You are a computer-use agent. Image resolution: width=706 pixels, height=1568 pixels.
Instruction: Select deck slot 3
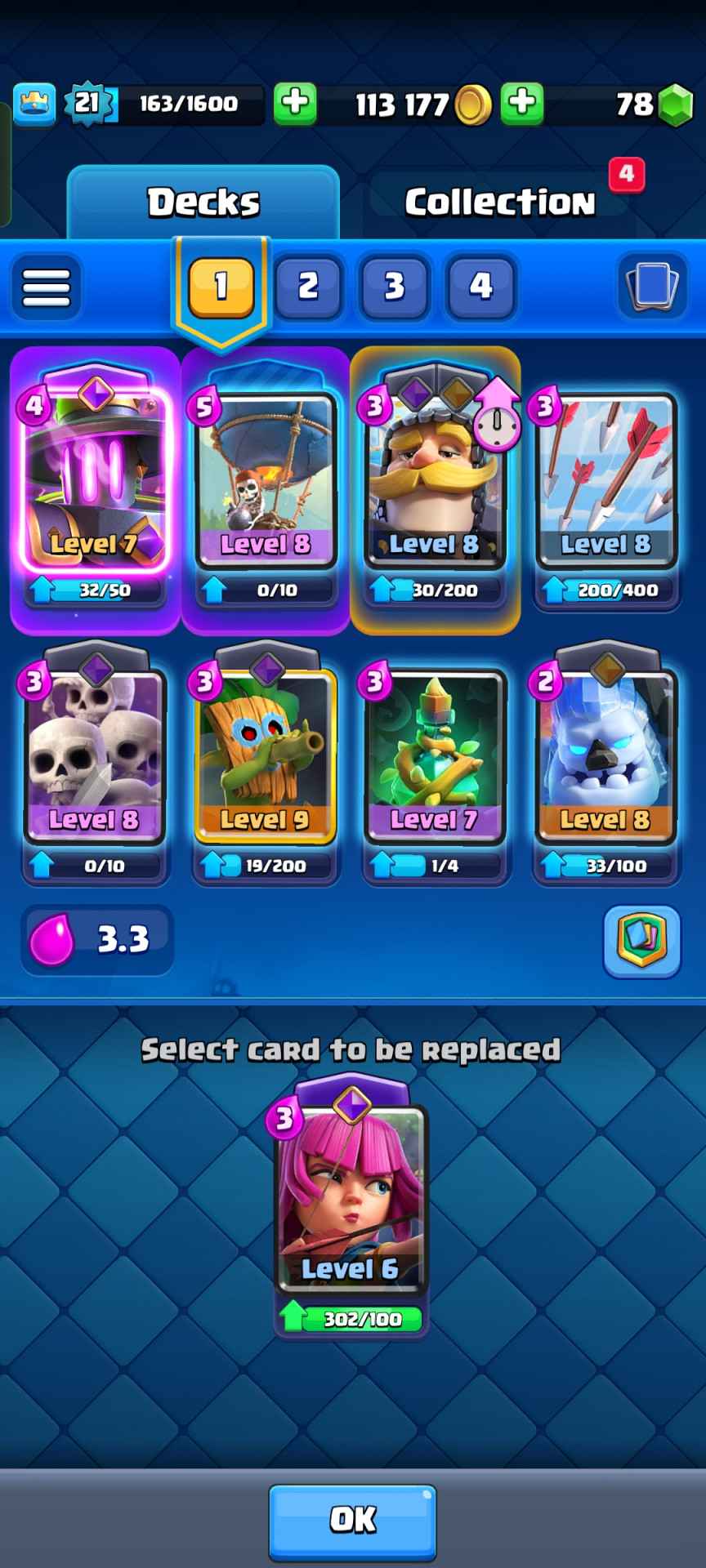tap(394, 287)
